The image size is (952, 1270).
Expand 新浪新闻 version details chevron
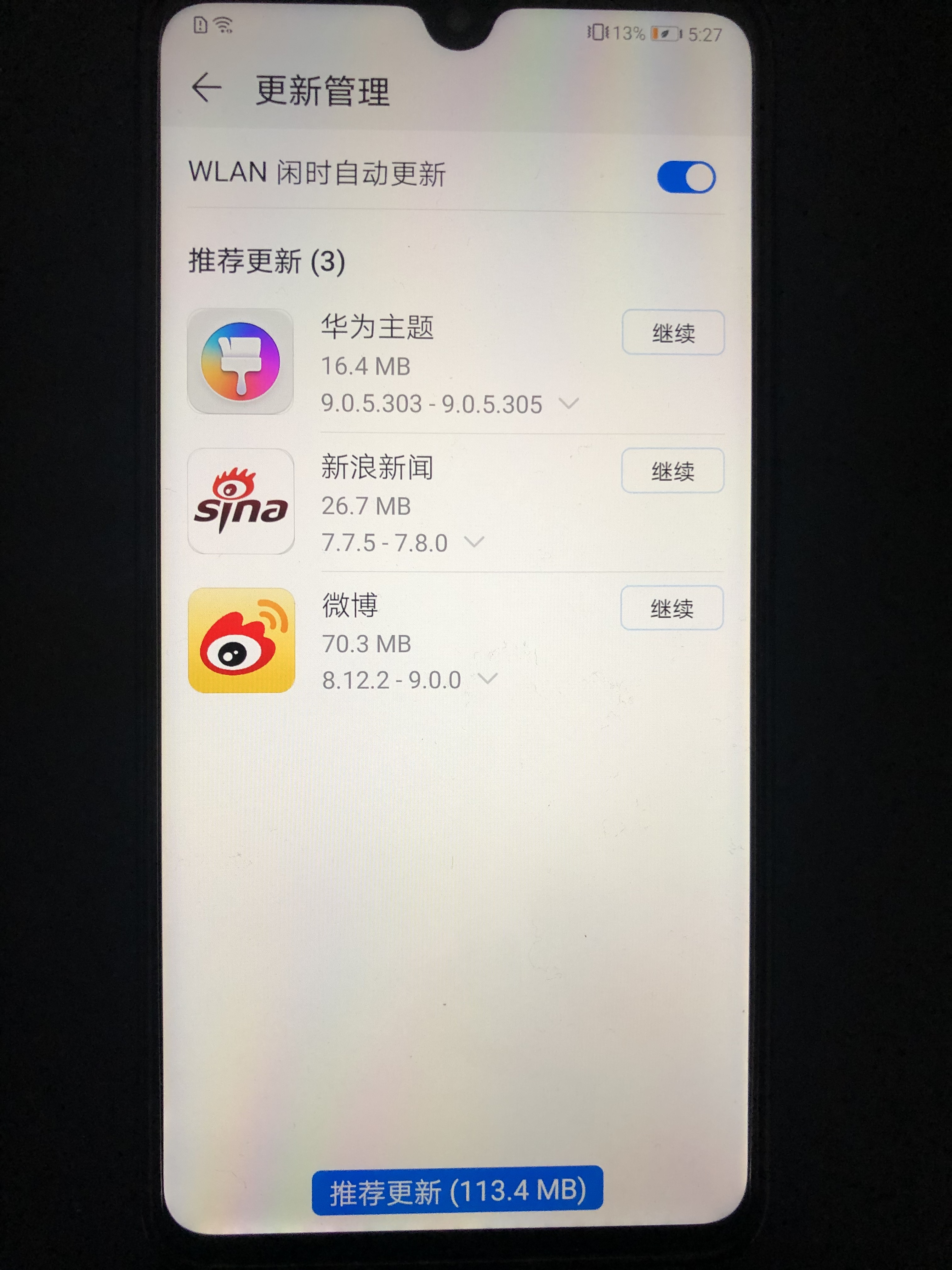coord(474,541)
